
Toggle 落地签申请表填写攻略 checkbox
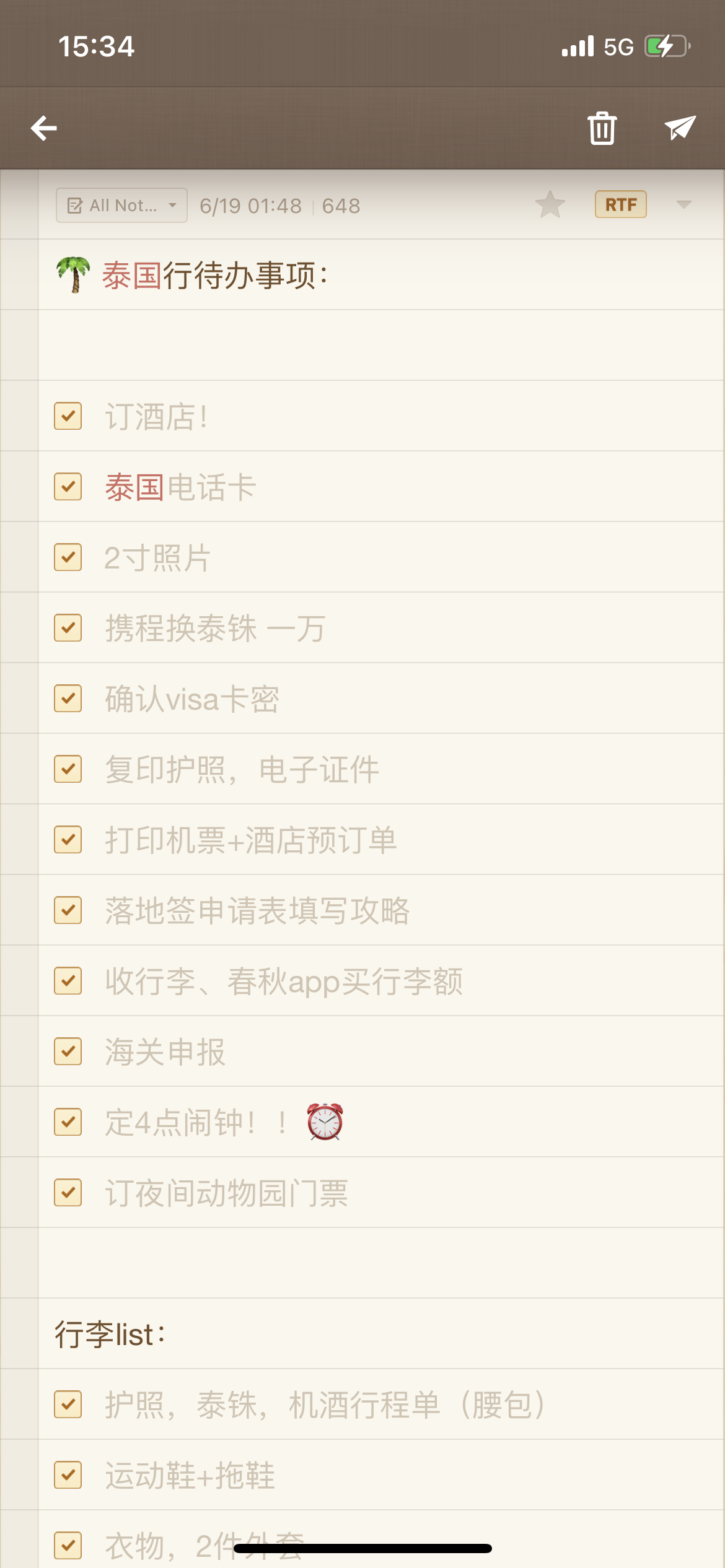click(x=68, y=910)
